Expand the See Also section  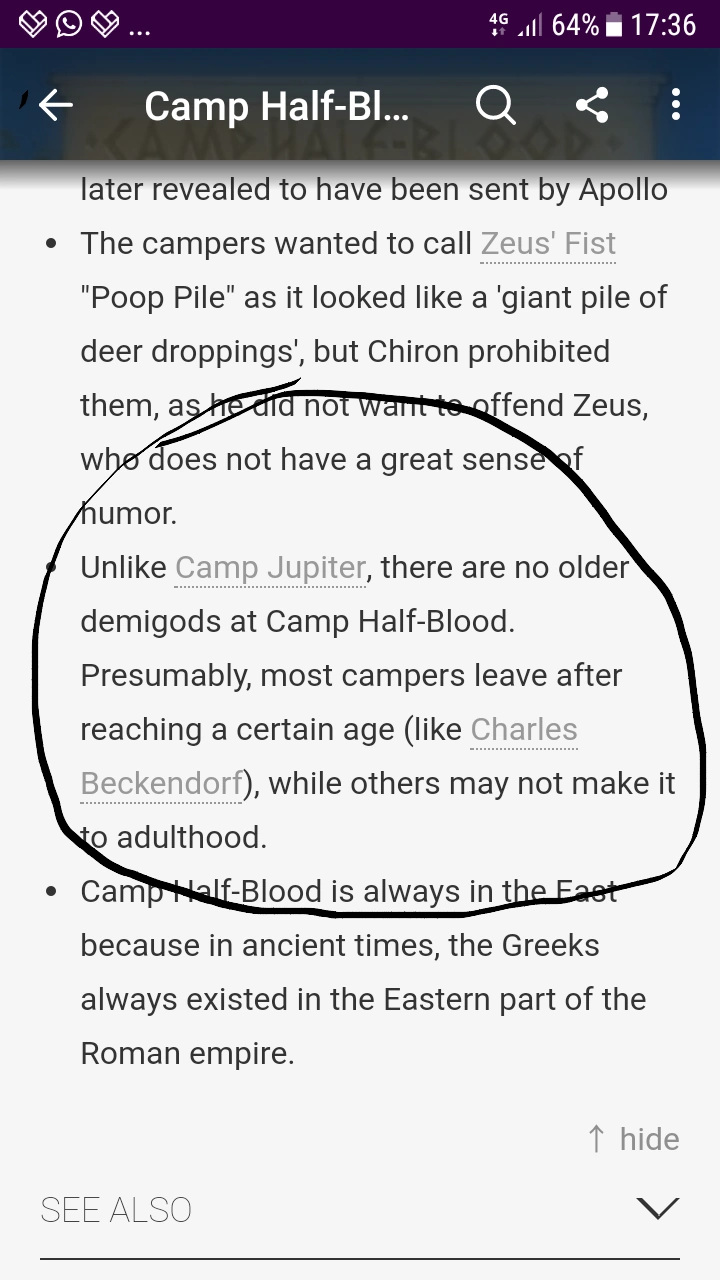657,1209
